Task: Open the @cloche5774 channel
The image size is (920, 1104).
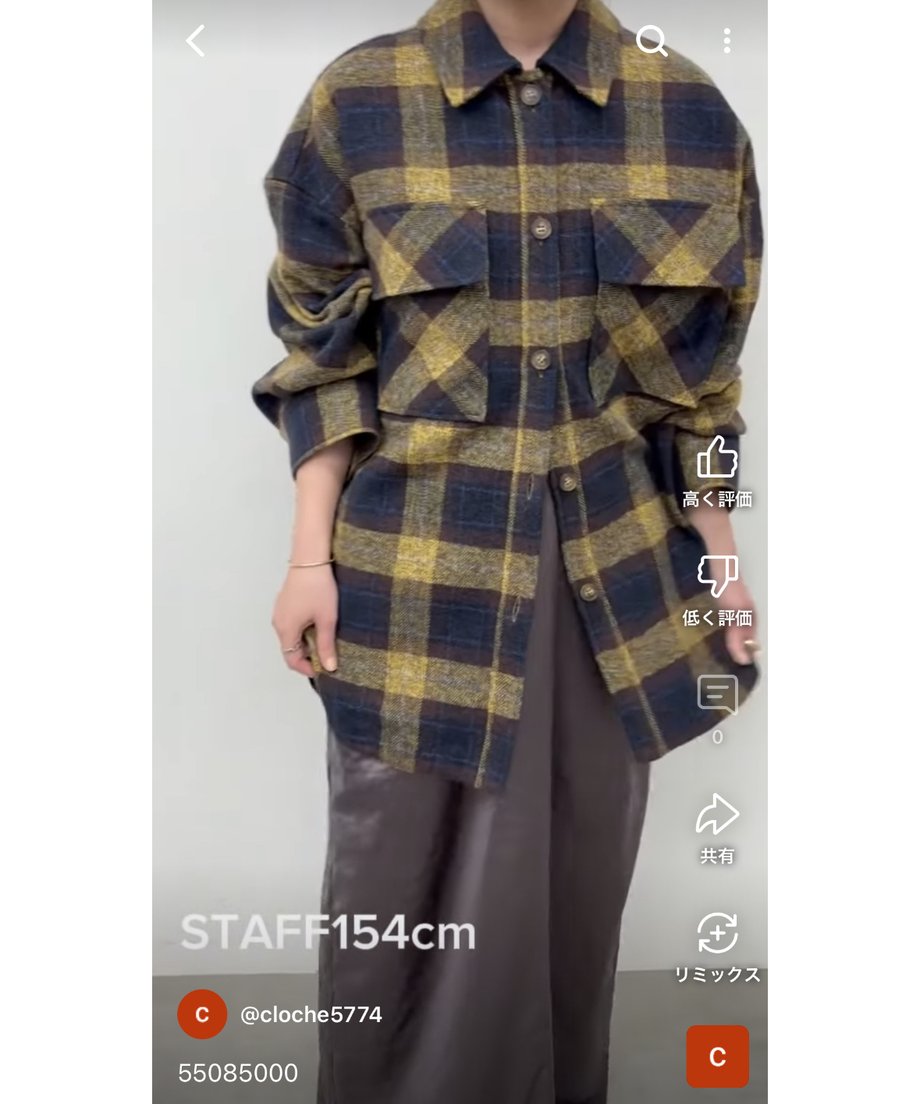Action: coord(310,1014)
